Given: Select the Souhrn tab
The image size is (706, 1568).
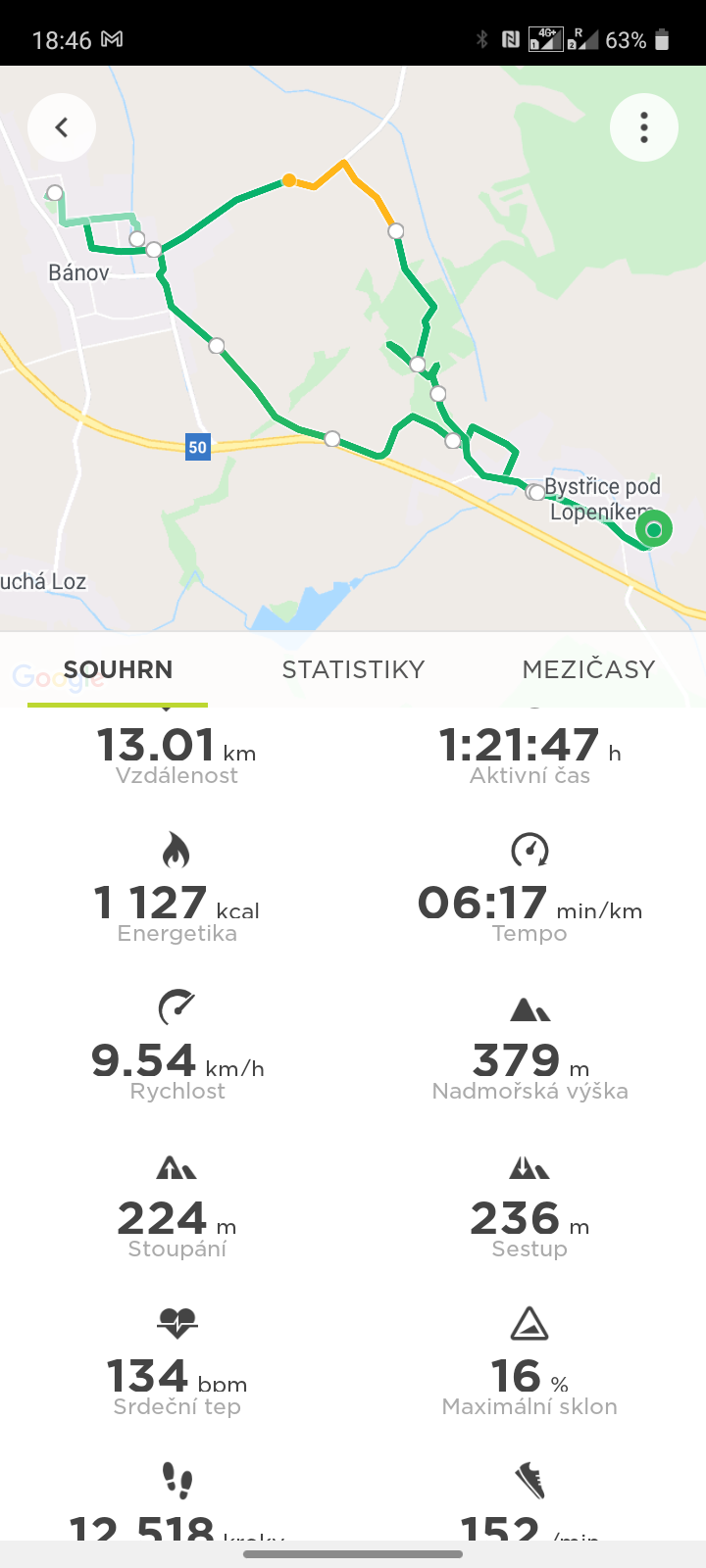Looking at the screenshot, I should click(x=118, y=669).
